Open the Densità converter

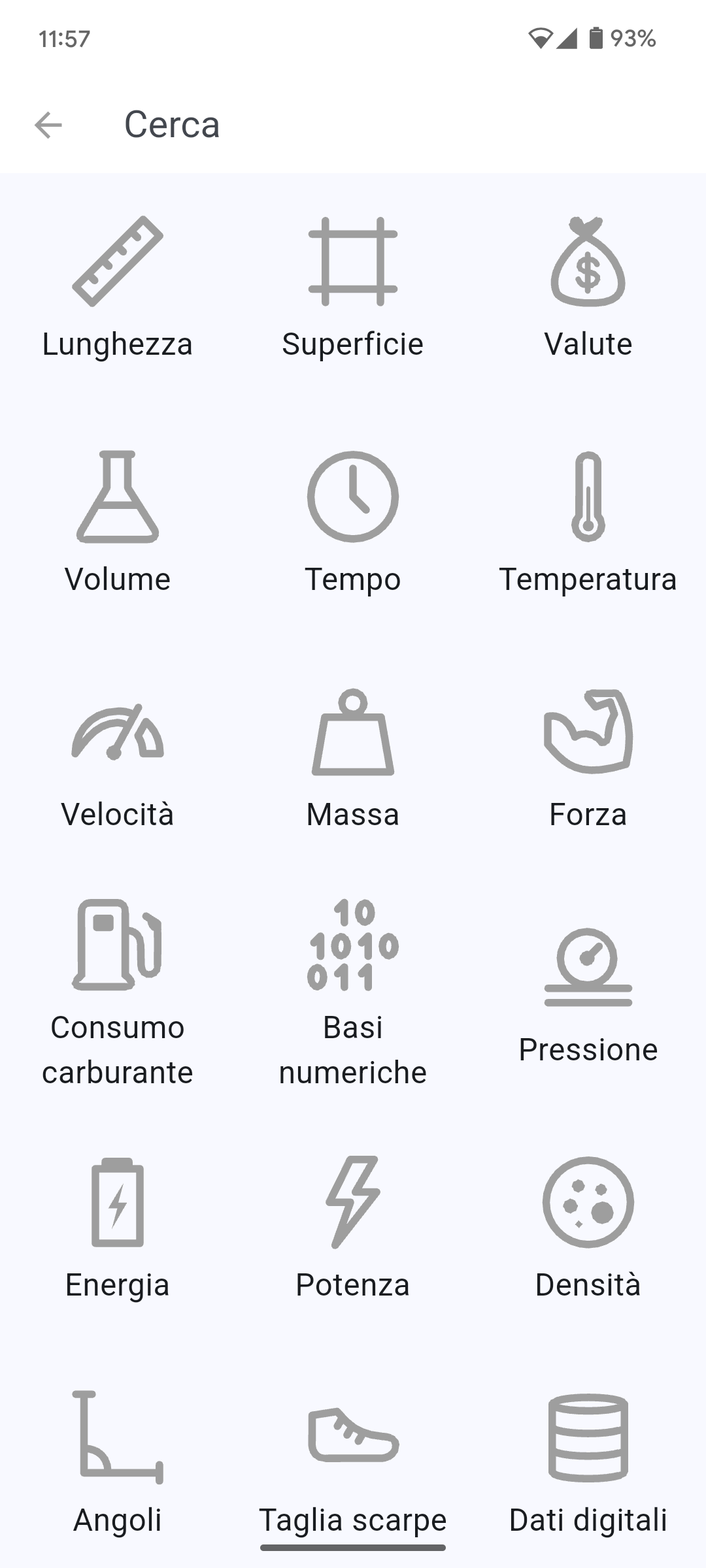(588, 1228)
